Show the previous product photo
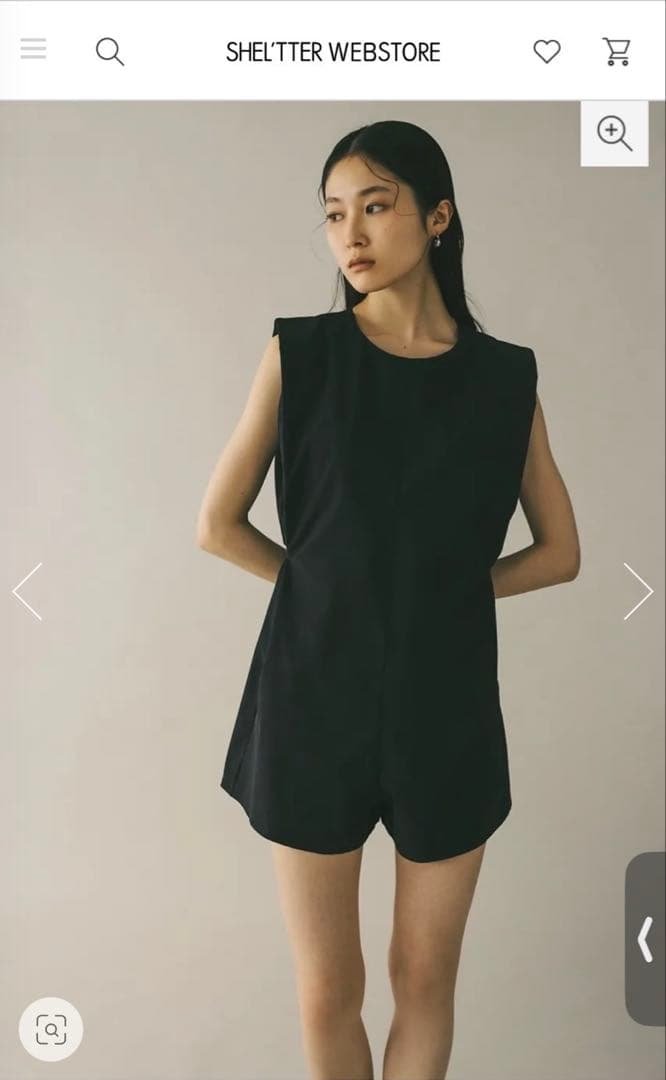Viewport: 666px width, 1080px height. coord(27,591)
